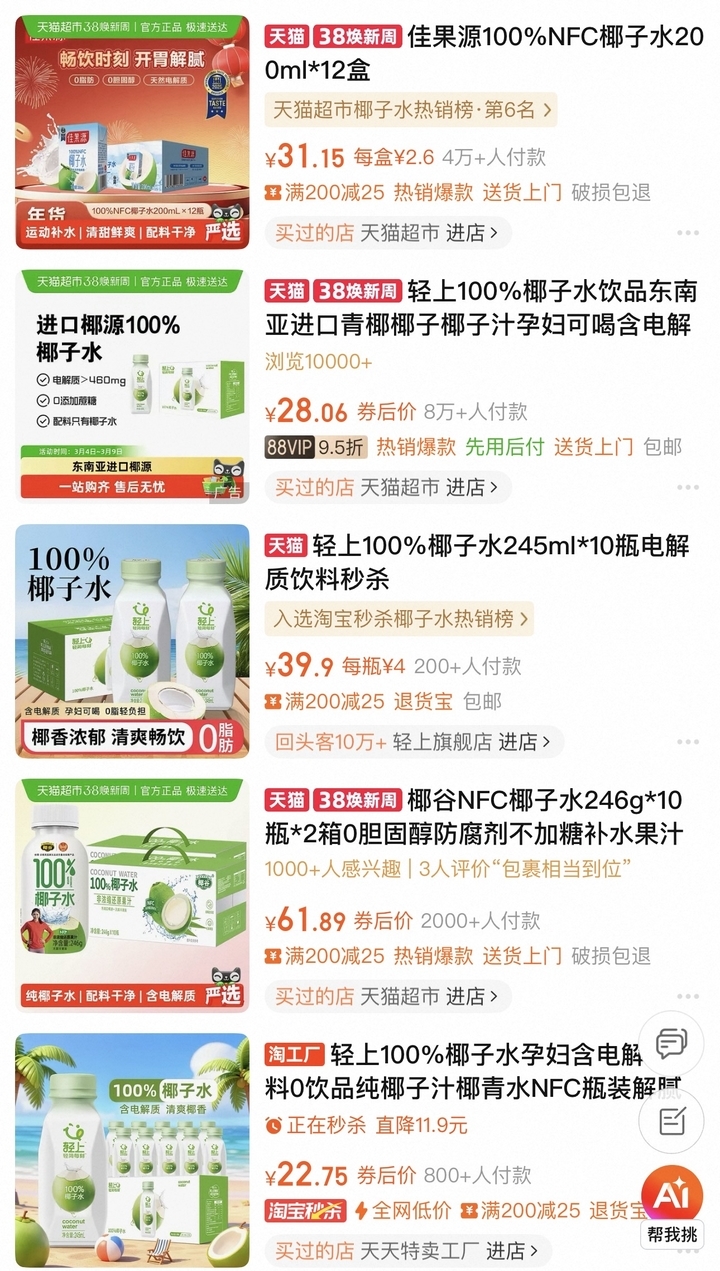This screenshot has width=720, height=1271.
Task: Launch the AI 帮我挑 assistant
Action: click(671, 1205)
